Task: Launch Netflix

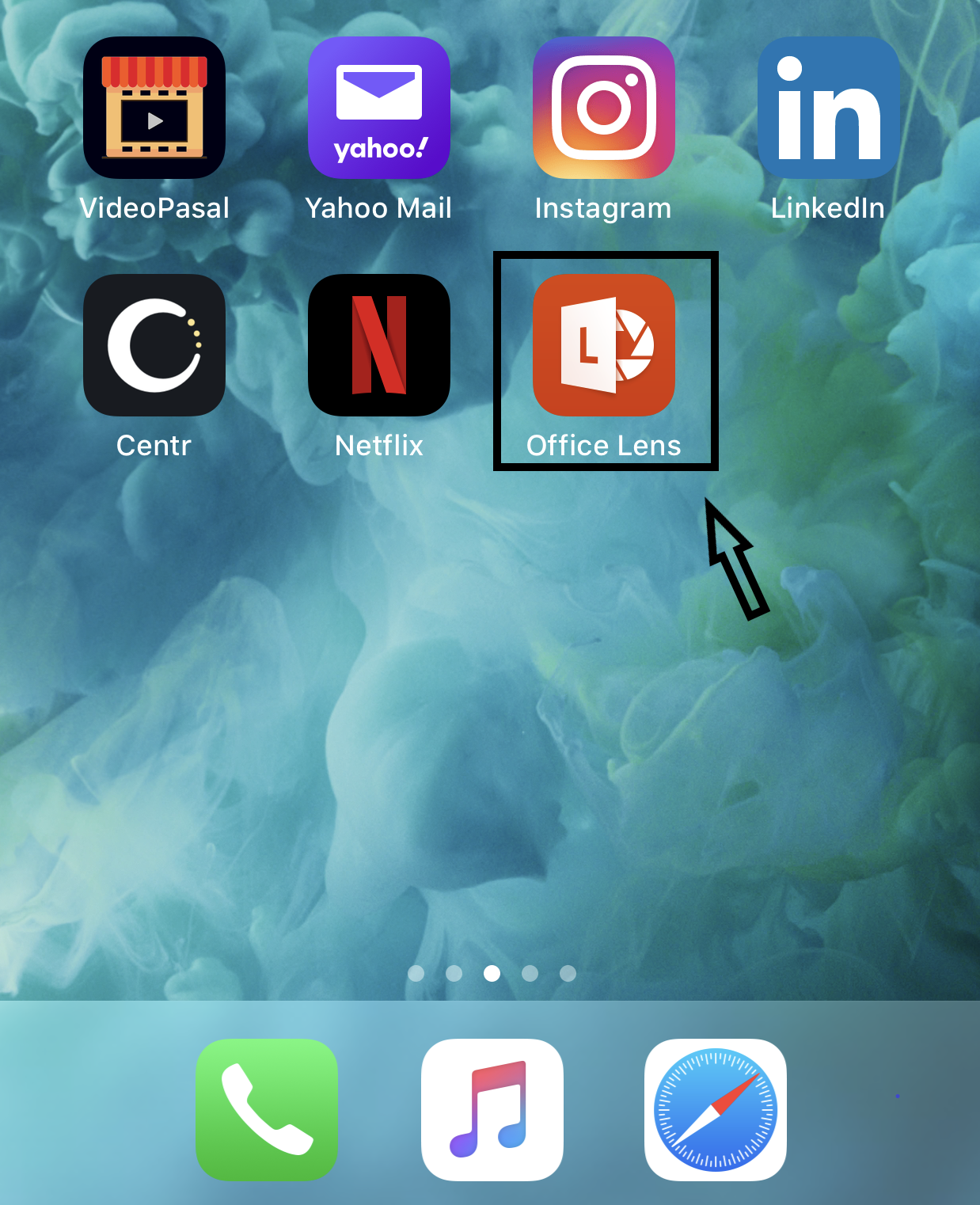Action: pos(379,345)
